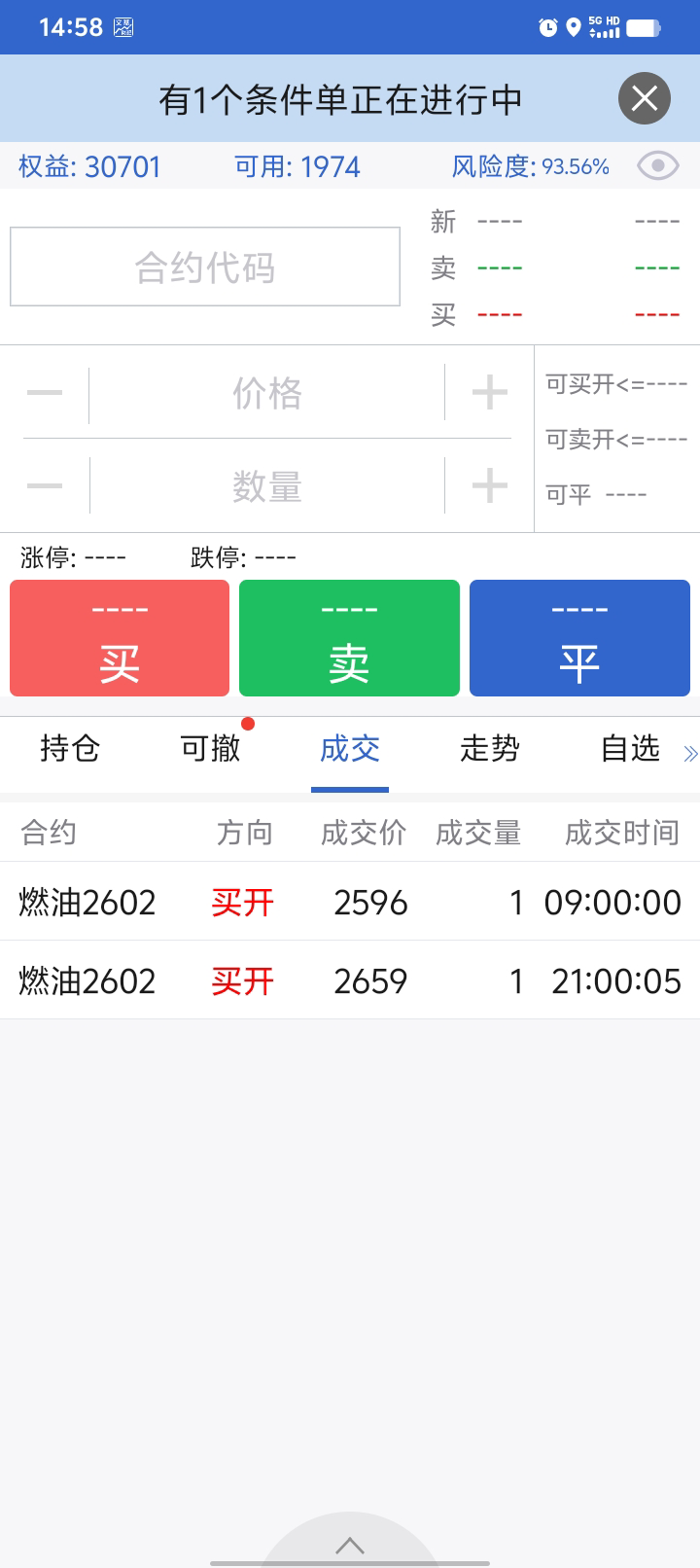
Task: Switch to the 可撤 tab
Action: click(x=210, y=749)
